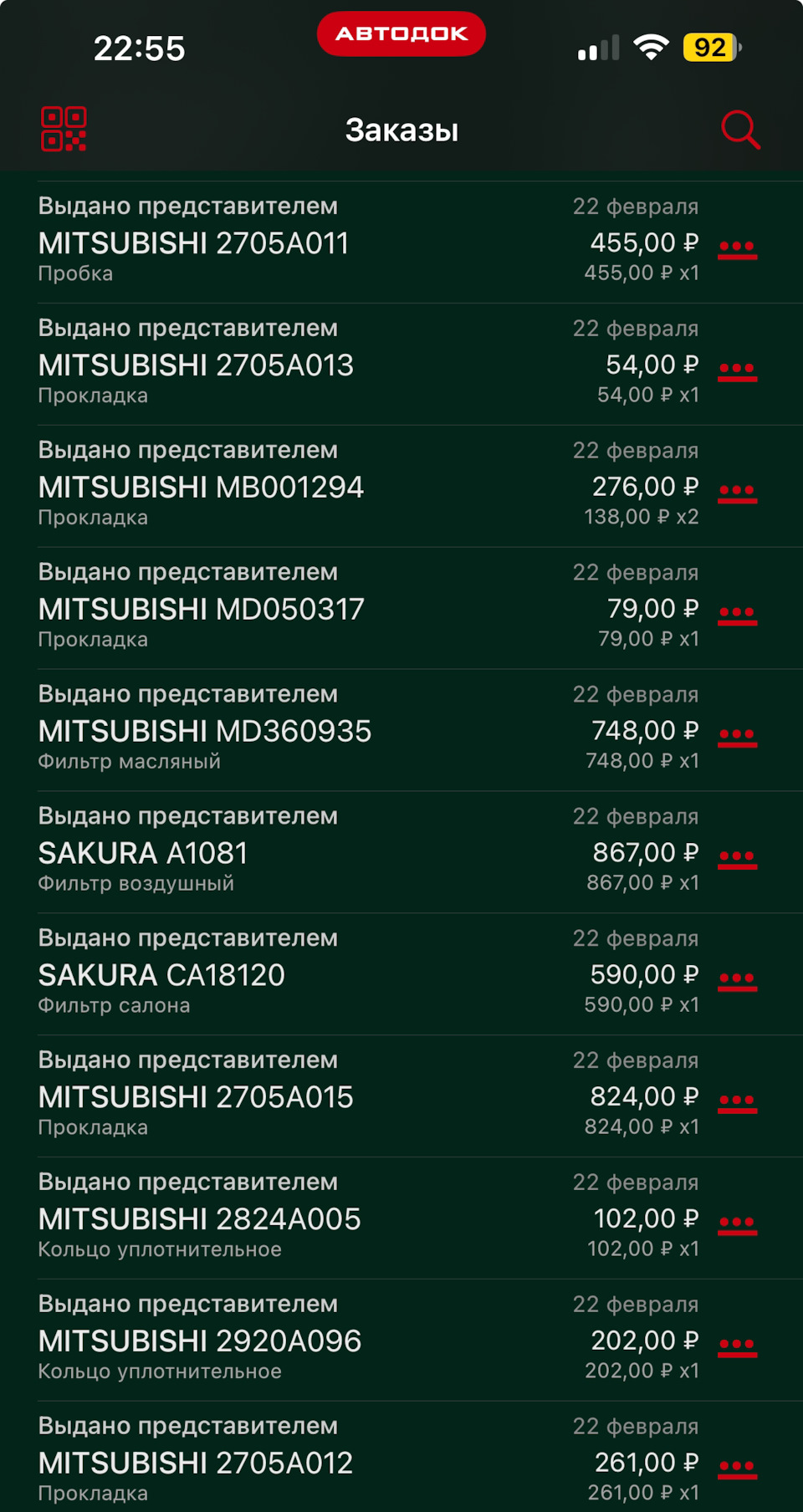The image size is (803, 1512).
Task: Tap the Wi-Fi status icon
Action: click(x=652, y=47)
